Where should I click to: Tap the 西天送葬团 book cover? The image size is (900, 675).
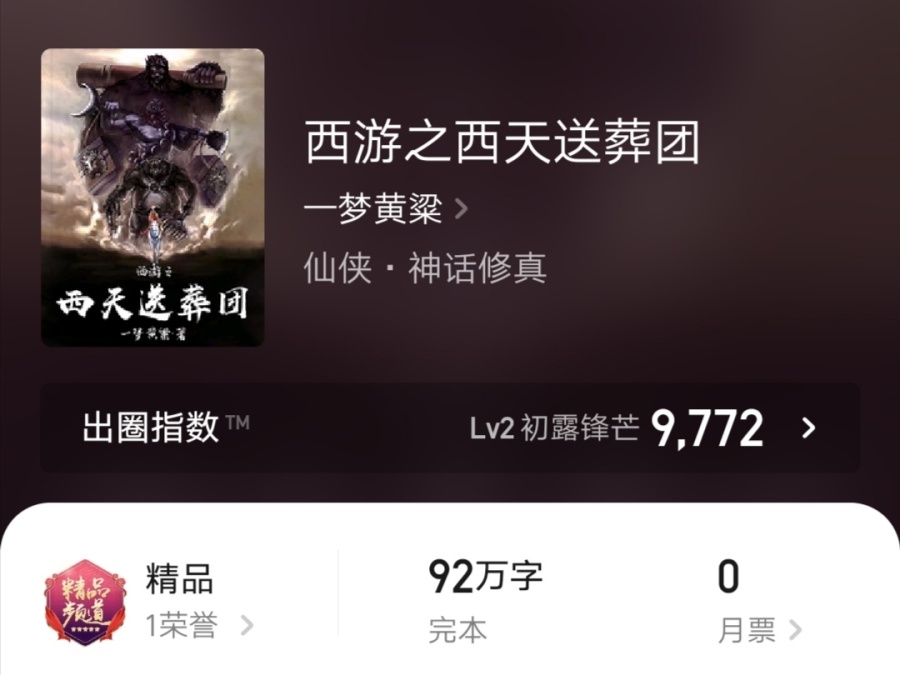[153, 197]
